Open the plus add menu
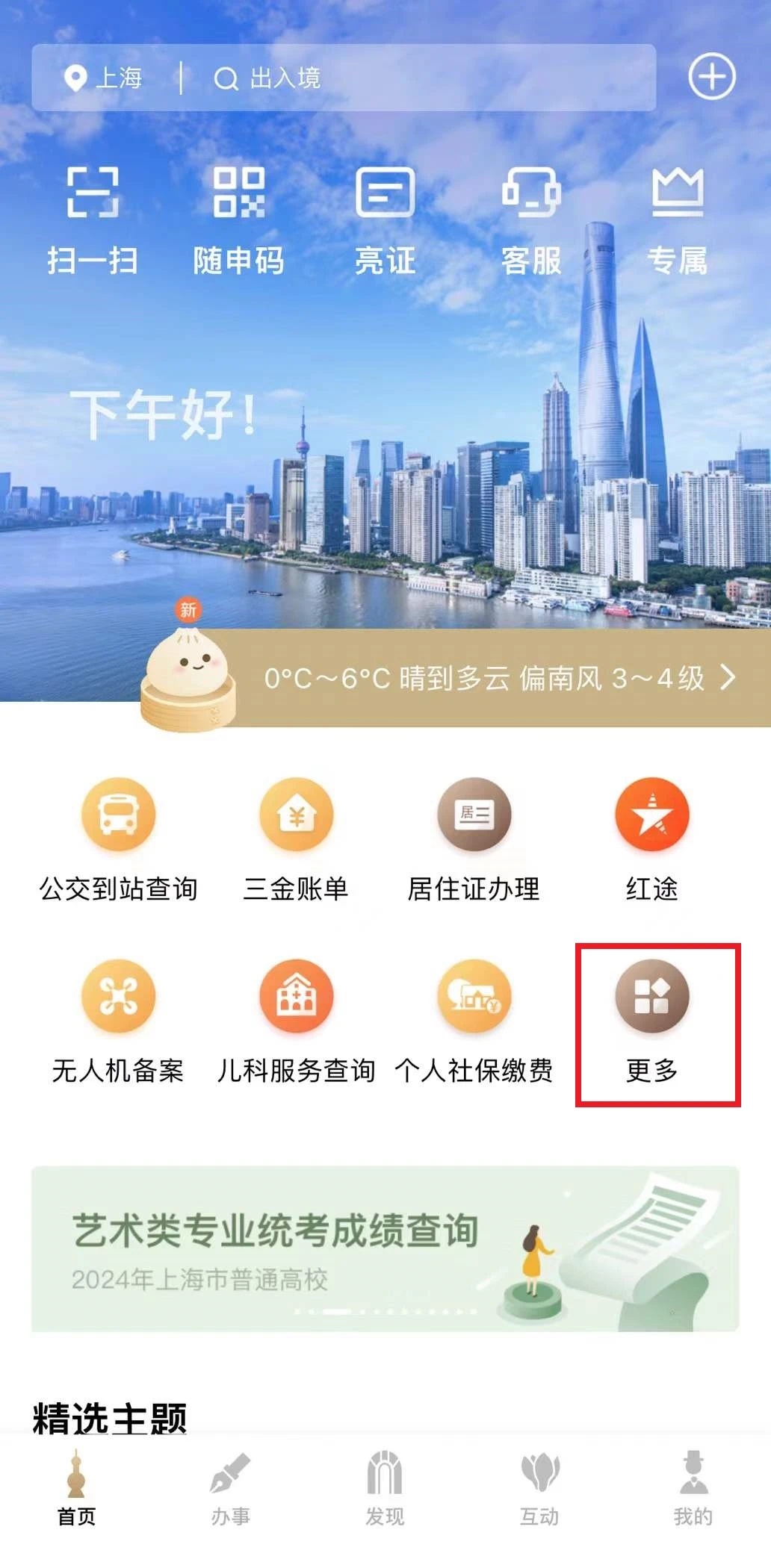The width and height of the screenshot is (771, 1568). click(711, 76)
